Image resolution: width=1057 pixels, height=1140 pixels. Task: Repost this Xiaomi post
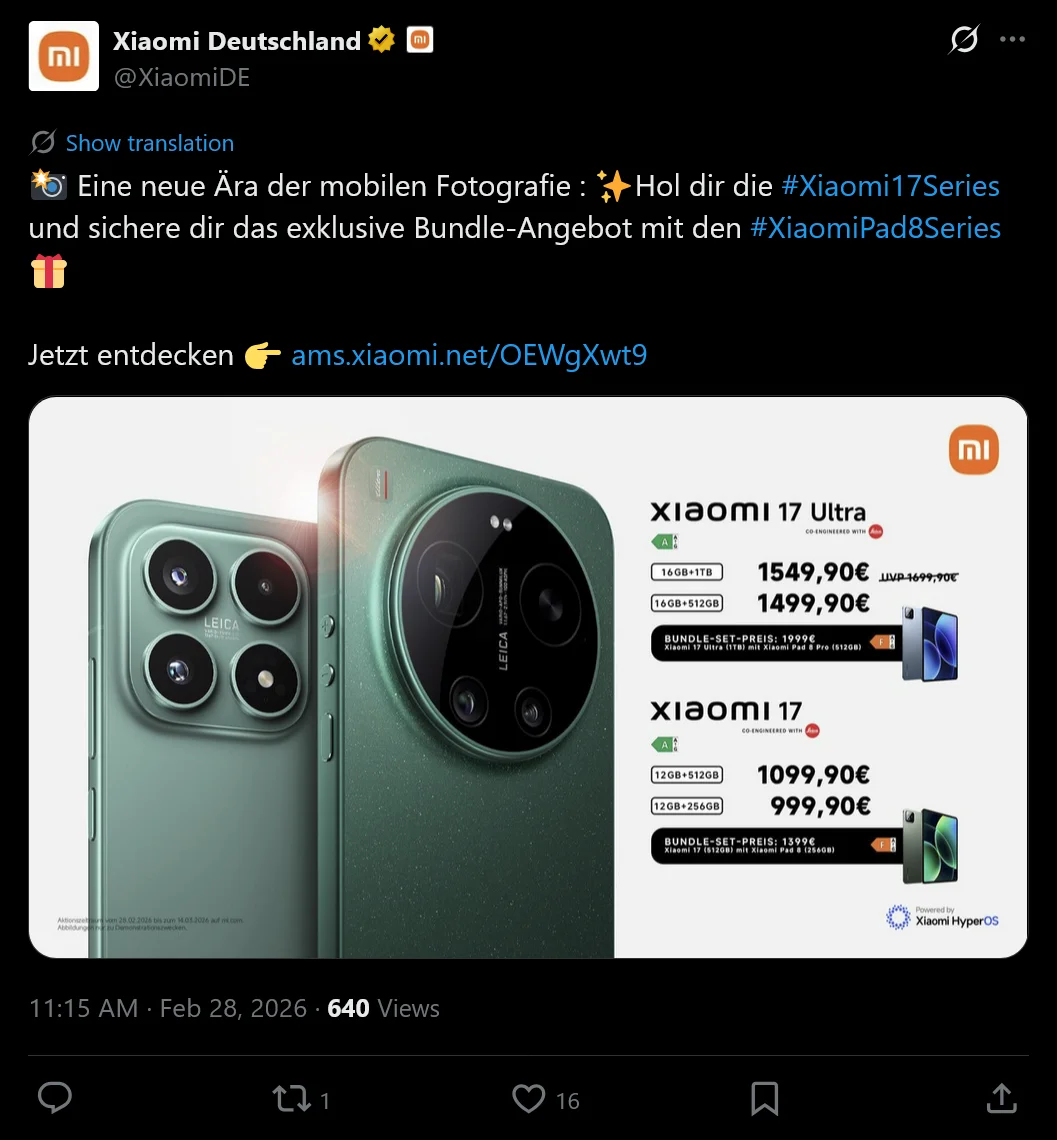tap(292, 1099)
